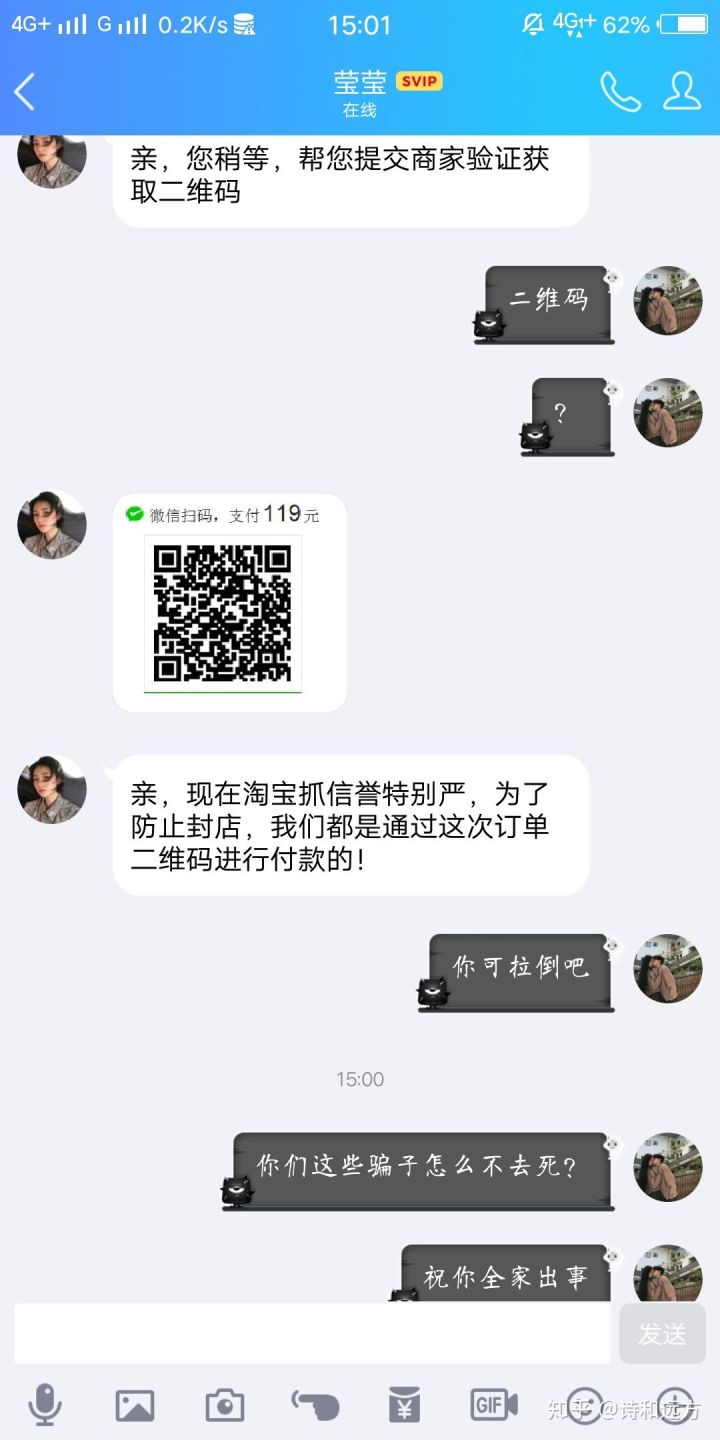Record a voice message with the microphone
This screenshot has height=1440, width=720.
coord(45,1405)
